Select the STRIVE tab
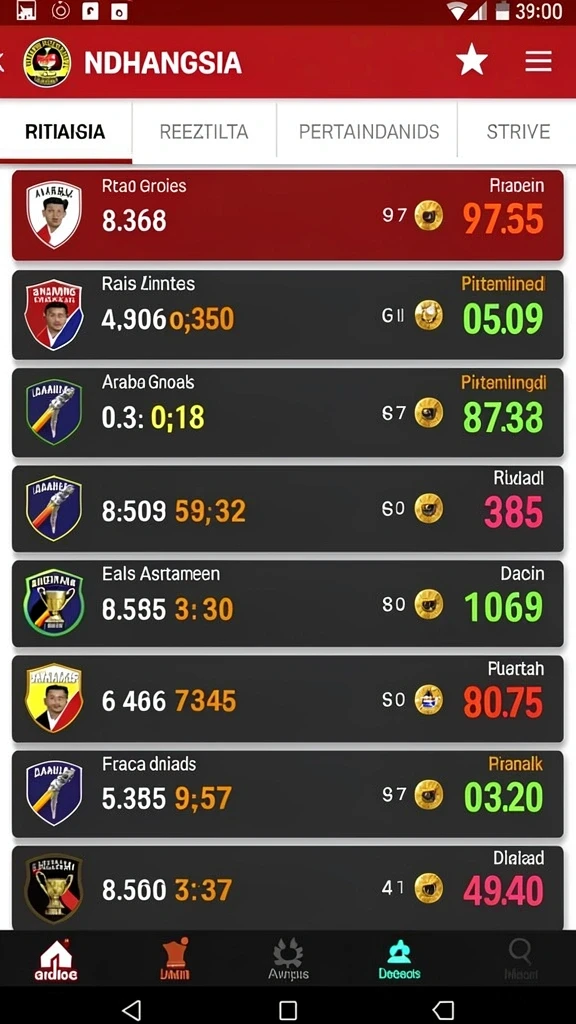 click(518, 131)
